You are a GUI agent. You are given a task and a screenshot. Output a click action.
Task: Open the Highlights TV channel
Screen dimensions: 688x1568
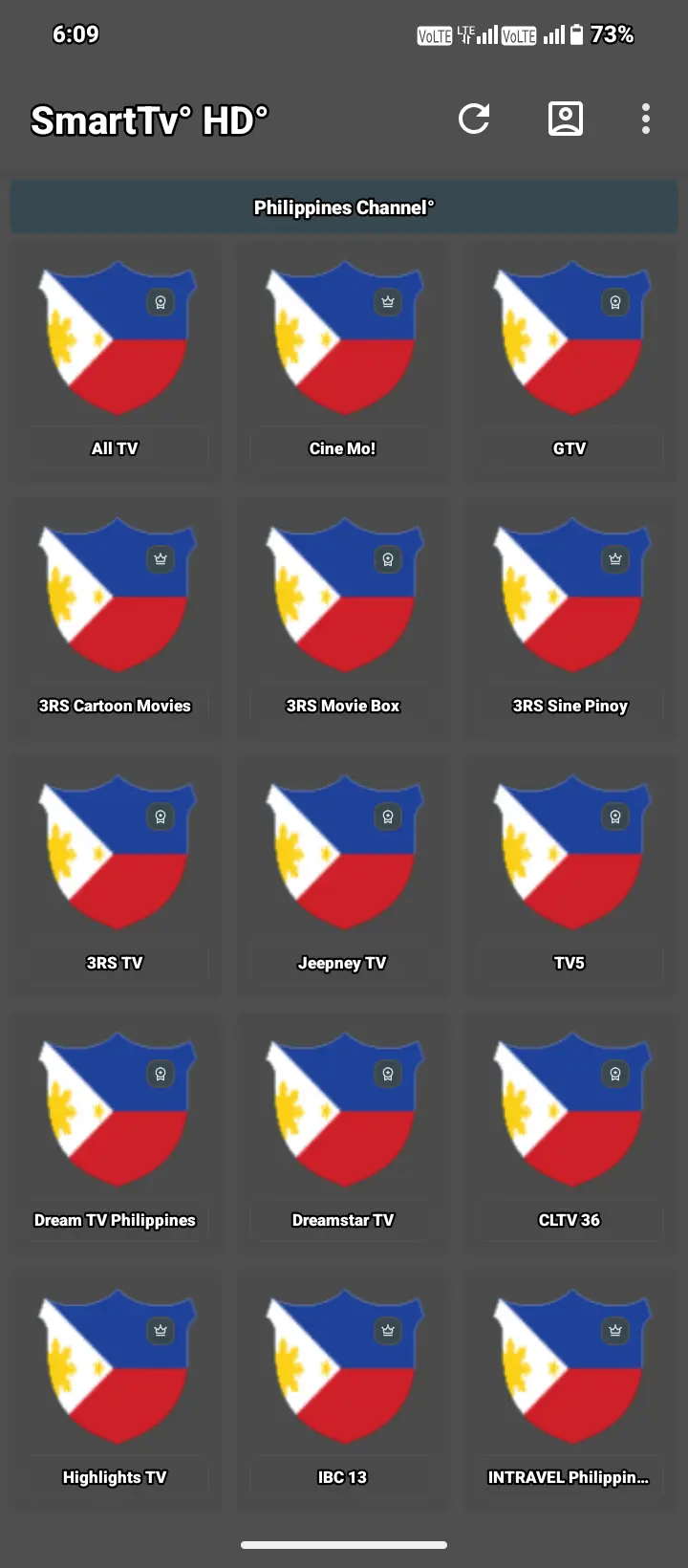tap(115, 1390)
